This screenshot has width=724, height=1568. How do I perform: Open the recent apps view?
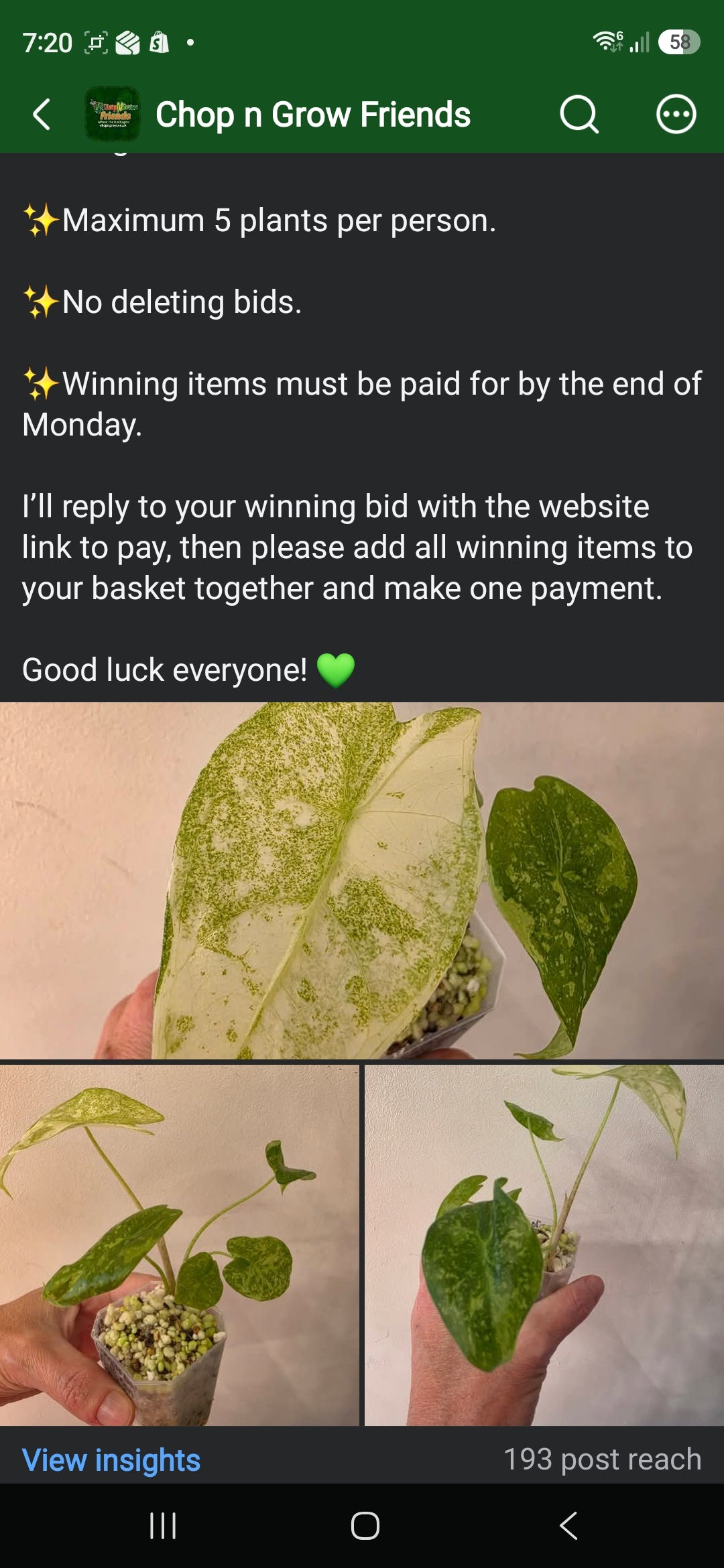(163, 1526)
